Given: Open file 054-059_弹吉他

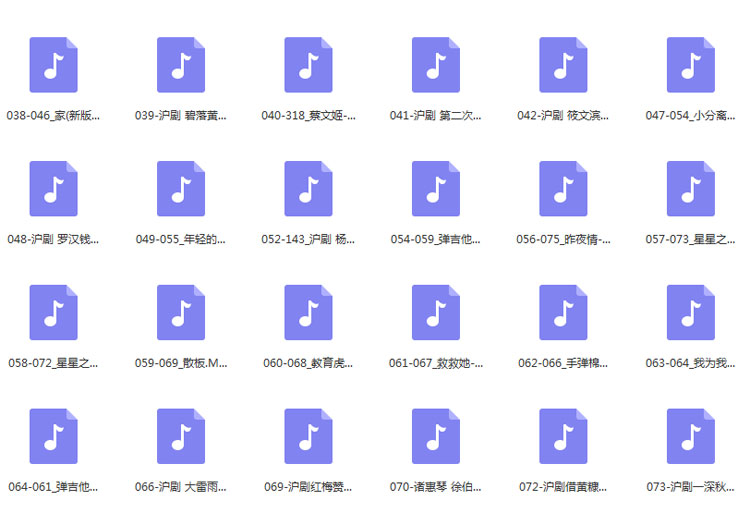Looking at the screenshot, I should click(436, 189).
